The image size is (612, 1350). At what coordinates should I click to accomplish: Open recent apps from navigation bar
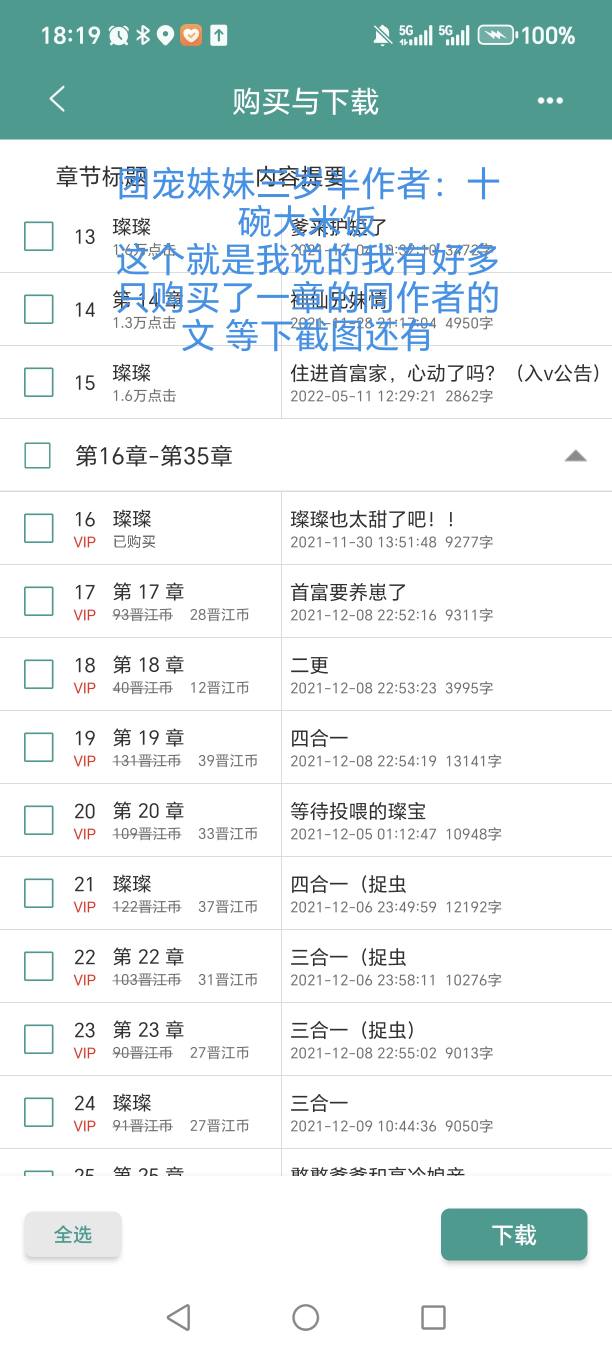pyautogui.click(x=433, y=1318)
